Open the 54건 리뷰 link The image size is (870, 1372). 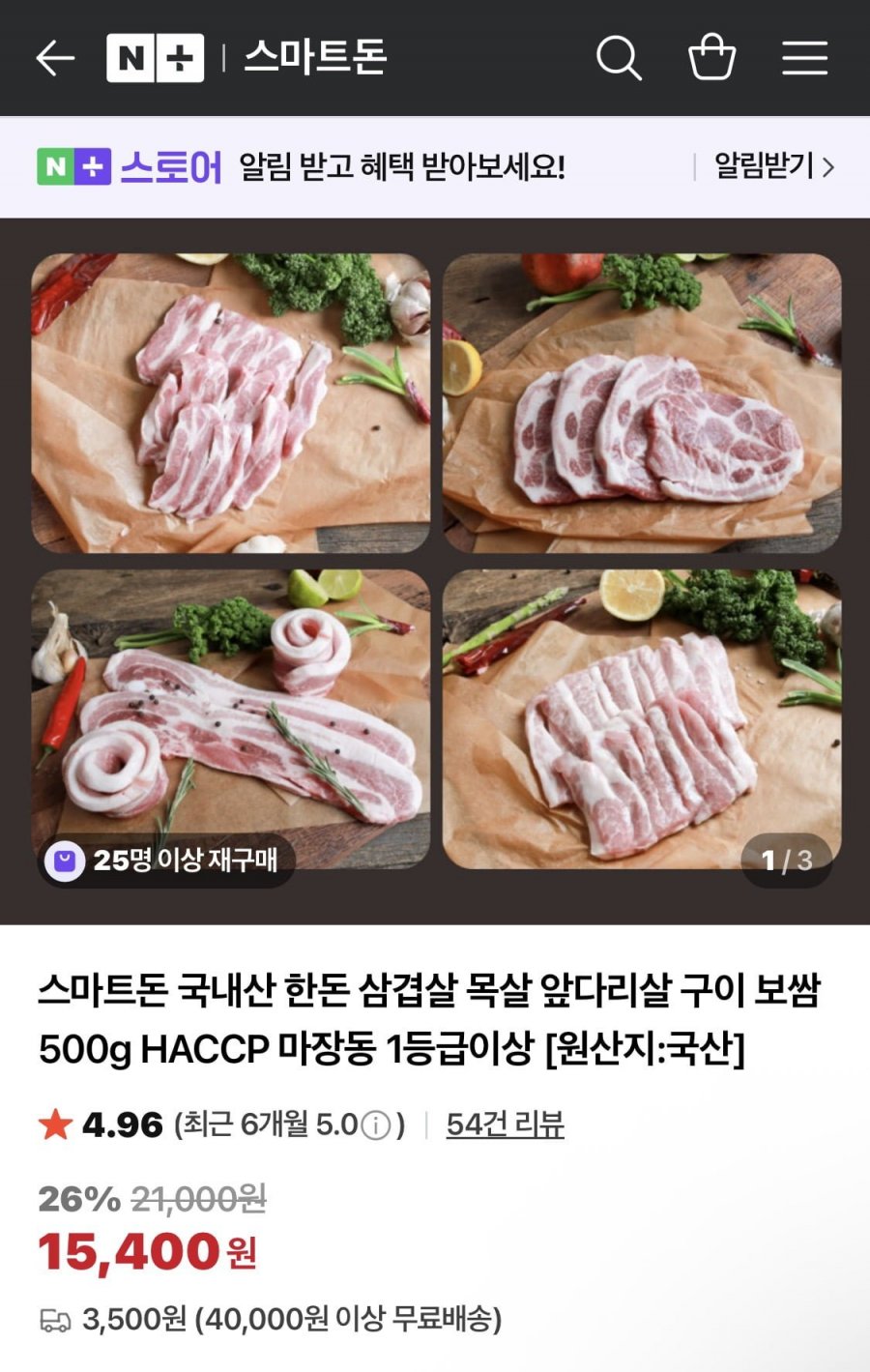pos(505,1124)
